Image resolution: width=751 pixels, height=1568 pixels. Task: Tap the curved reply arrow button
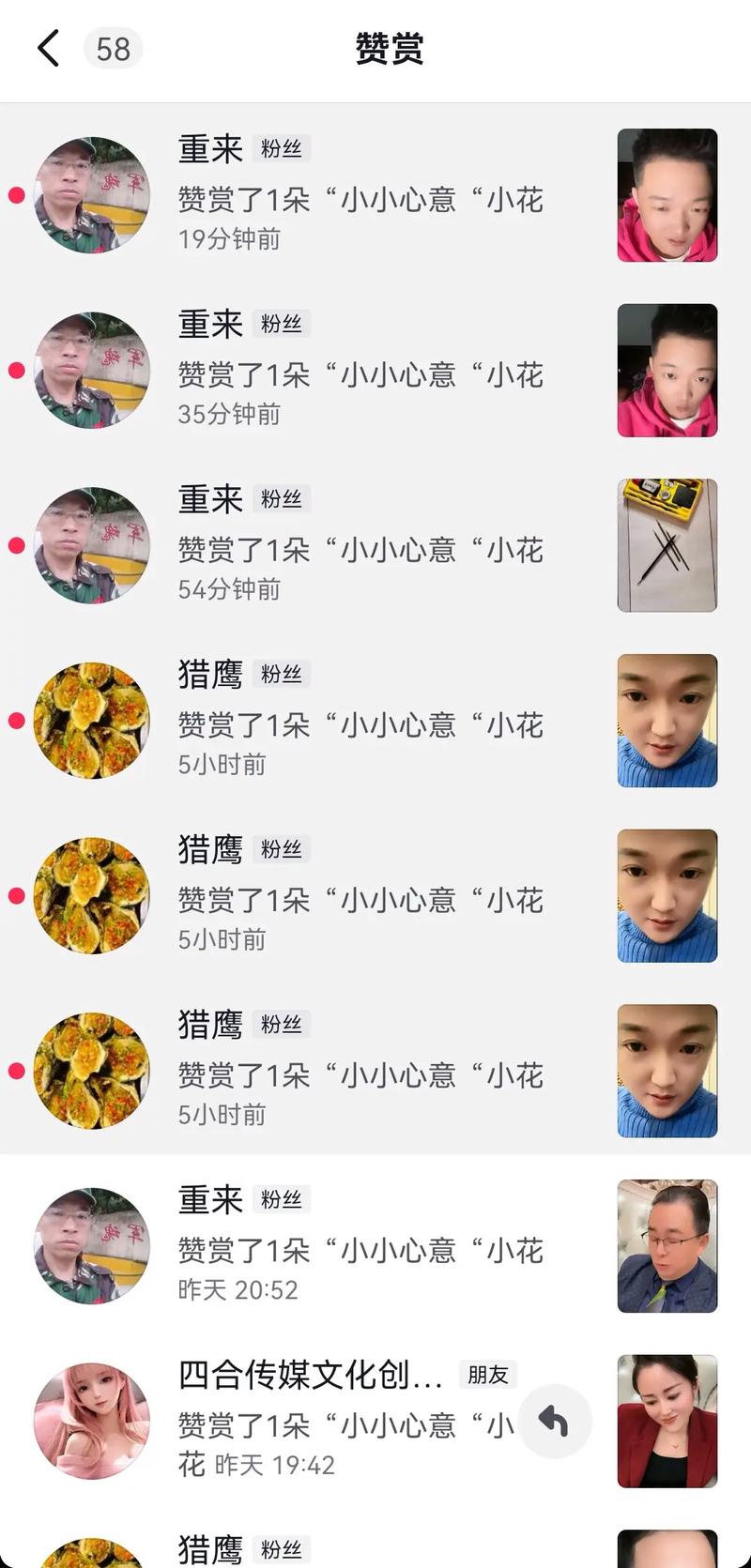coord(555,1422)
